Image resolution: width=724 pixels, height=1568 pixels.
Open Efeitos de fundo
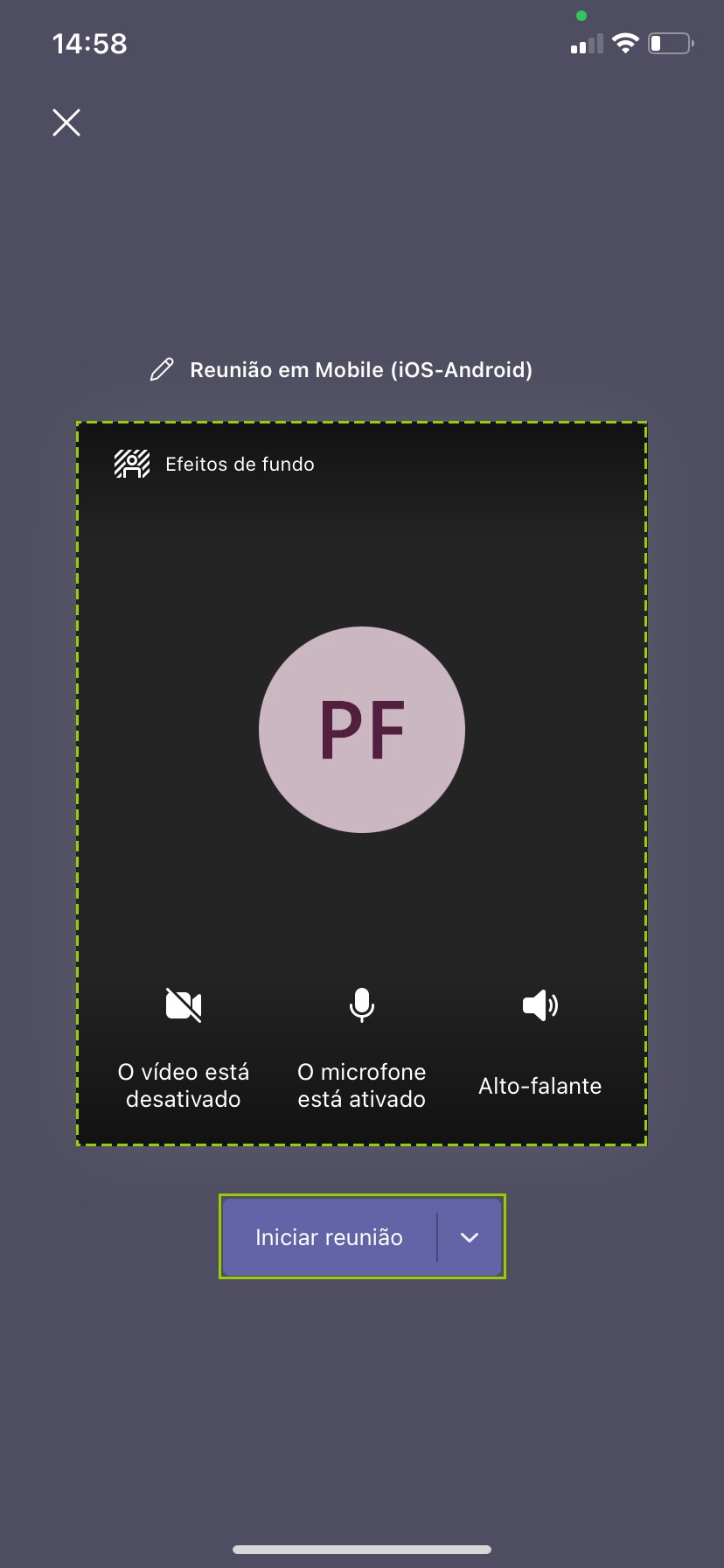(215, 464)
